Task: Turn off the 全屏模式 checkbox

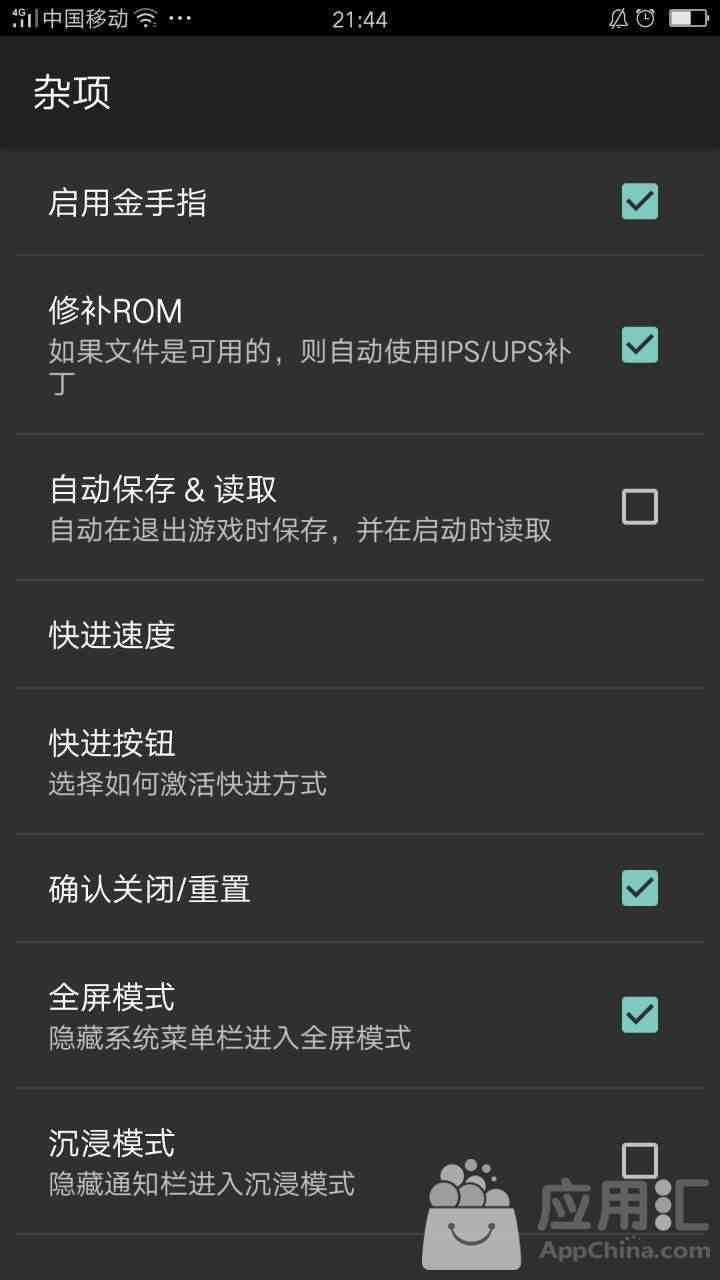Action: pos(639,1015)
